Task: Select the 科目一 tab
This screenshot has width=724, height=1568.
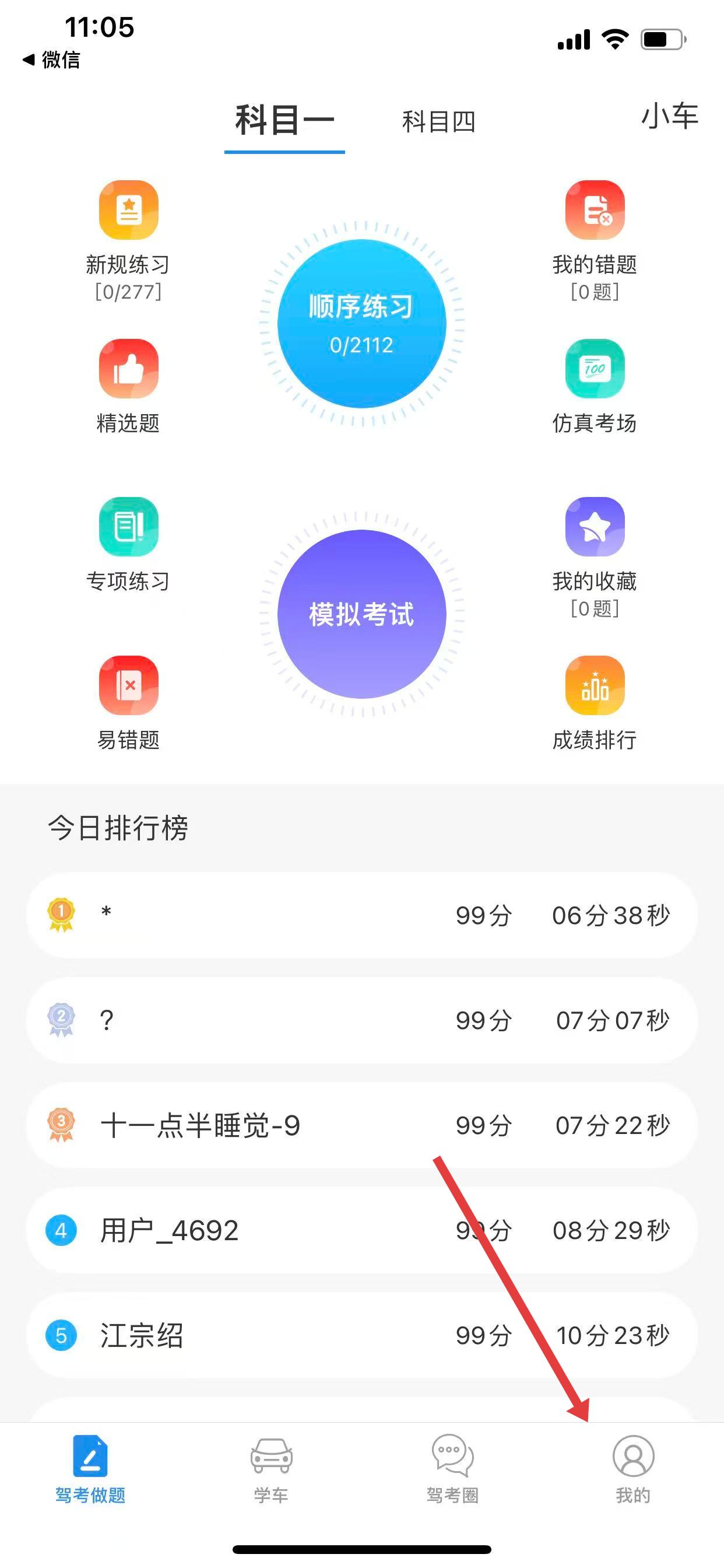Action: [x=284, y=120]
